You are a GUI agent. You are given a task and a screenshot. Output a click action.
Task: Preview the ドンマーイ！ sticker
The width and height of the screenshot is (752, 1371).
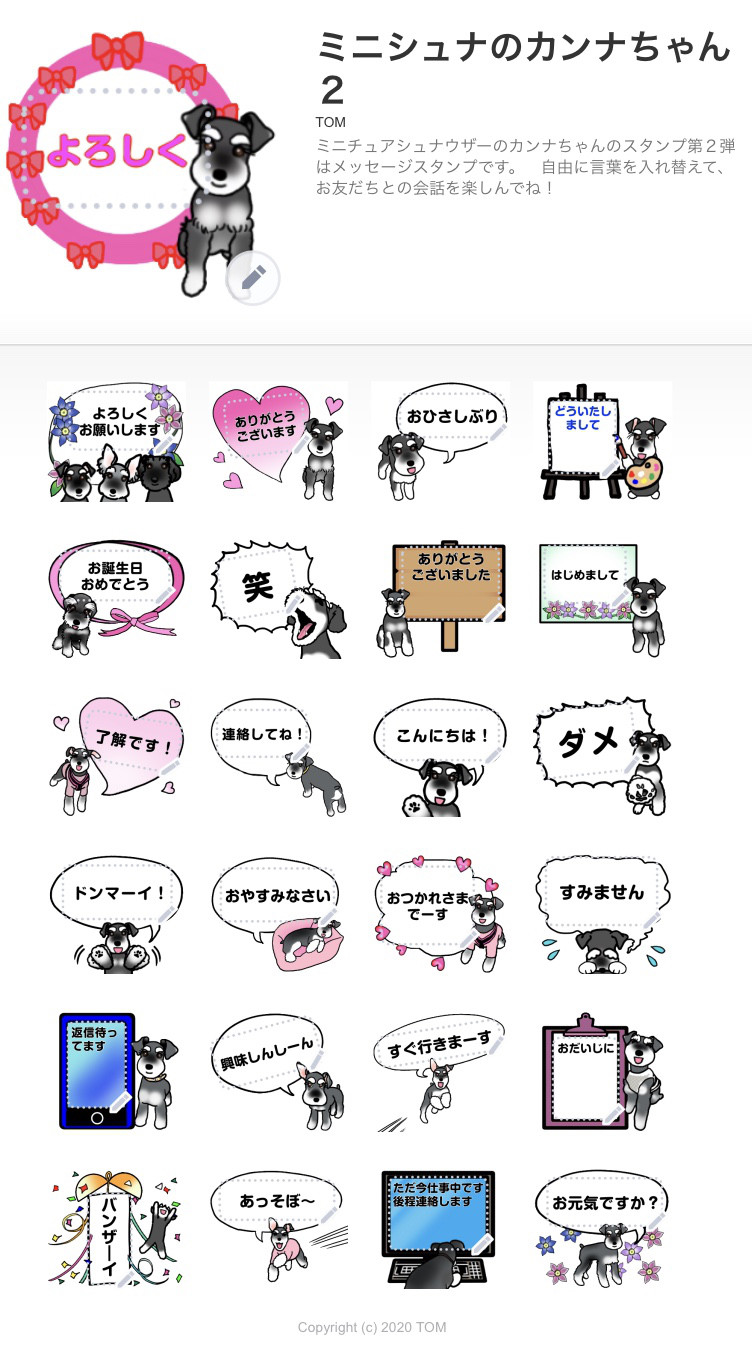click(x=116, y=915)
